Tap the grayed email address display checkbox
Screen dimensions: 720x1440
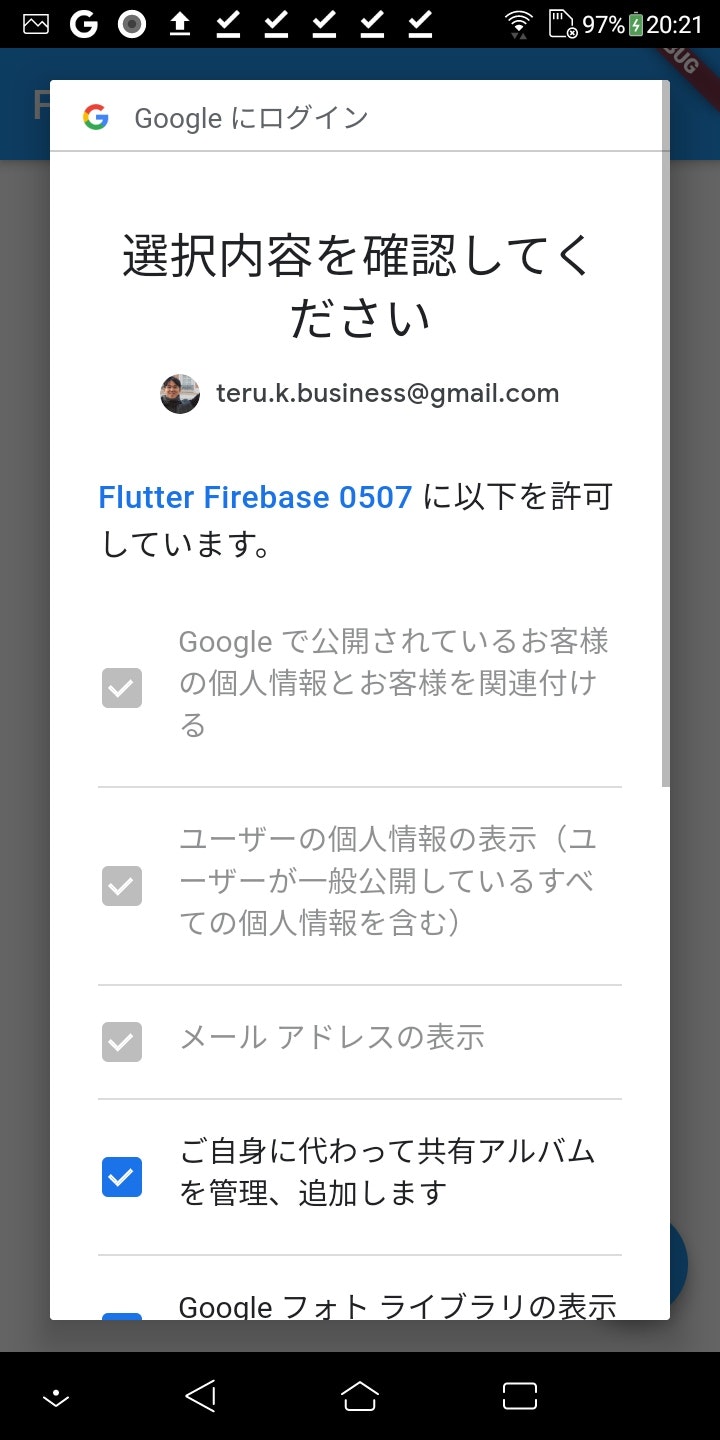(122, 1041)
